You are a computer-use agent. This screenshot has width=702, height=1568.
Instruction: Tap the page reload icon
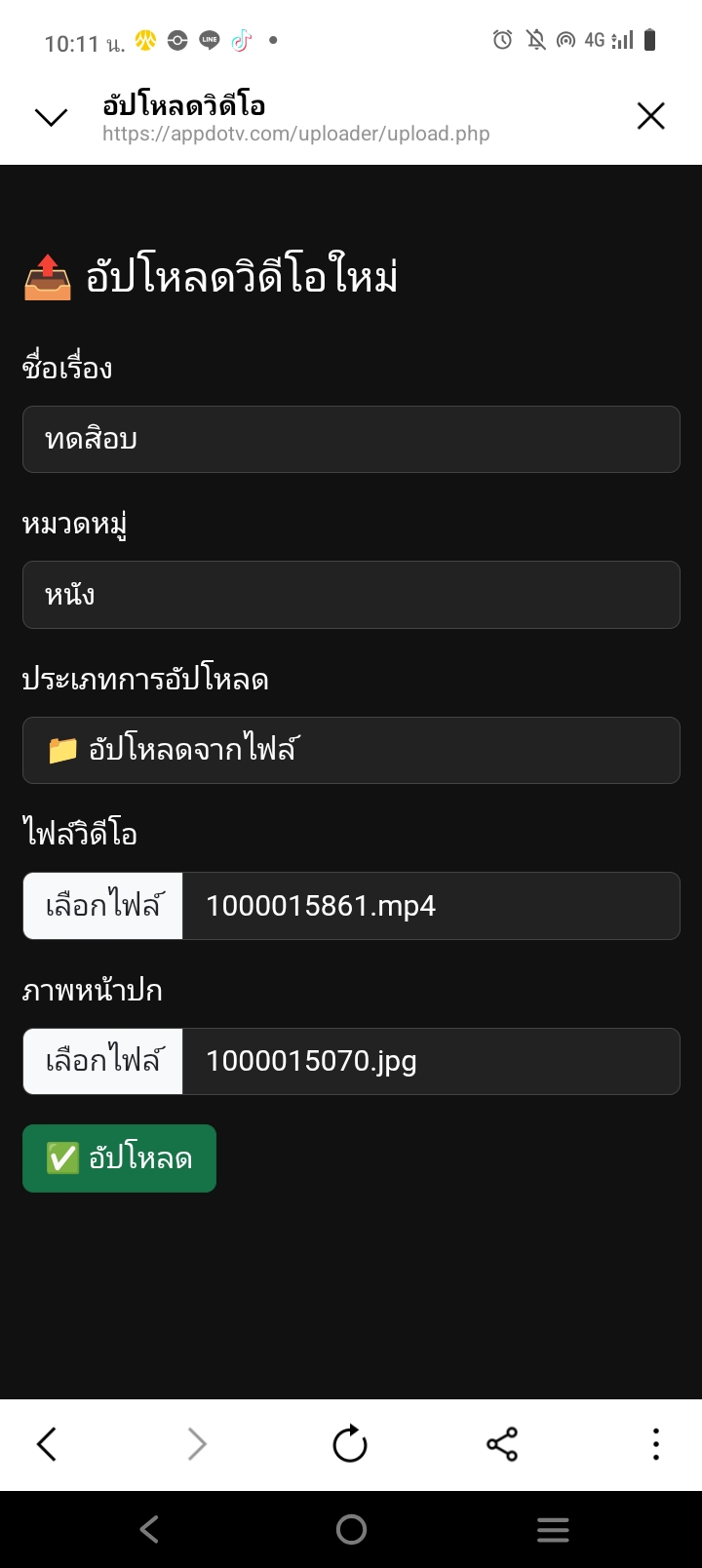[350, 1444]
